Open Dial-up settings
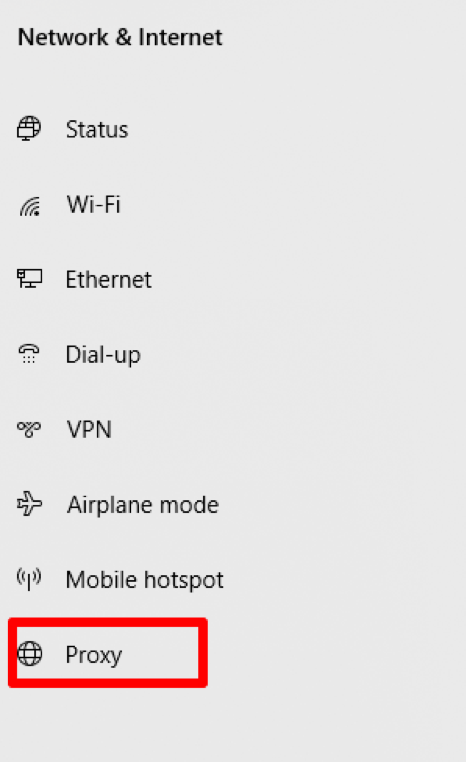 pyautogui.click(x=103, y=354)
